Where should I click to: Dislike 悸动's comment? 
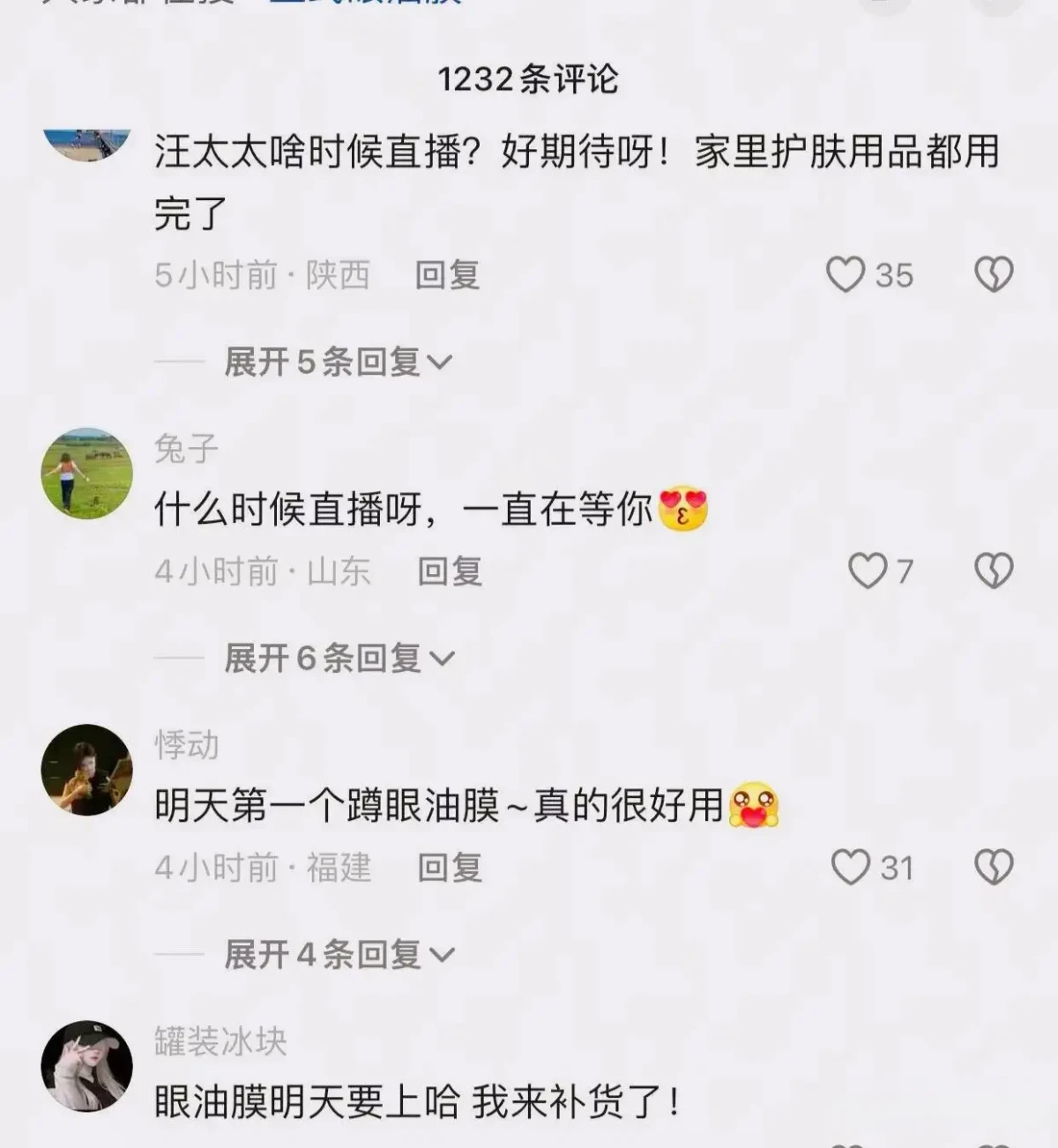point(994,868)
